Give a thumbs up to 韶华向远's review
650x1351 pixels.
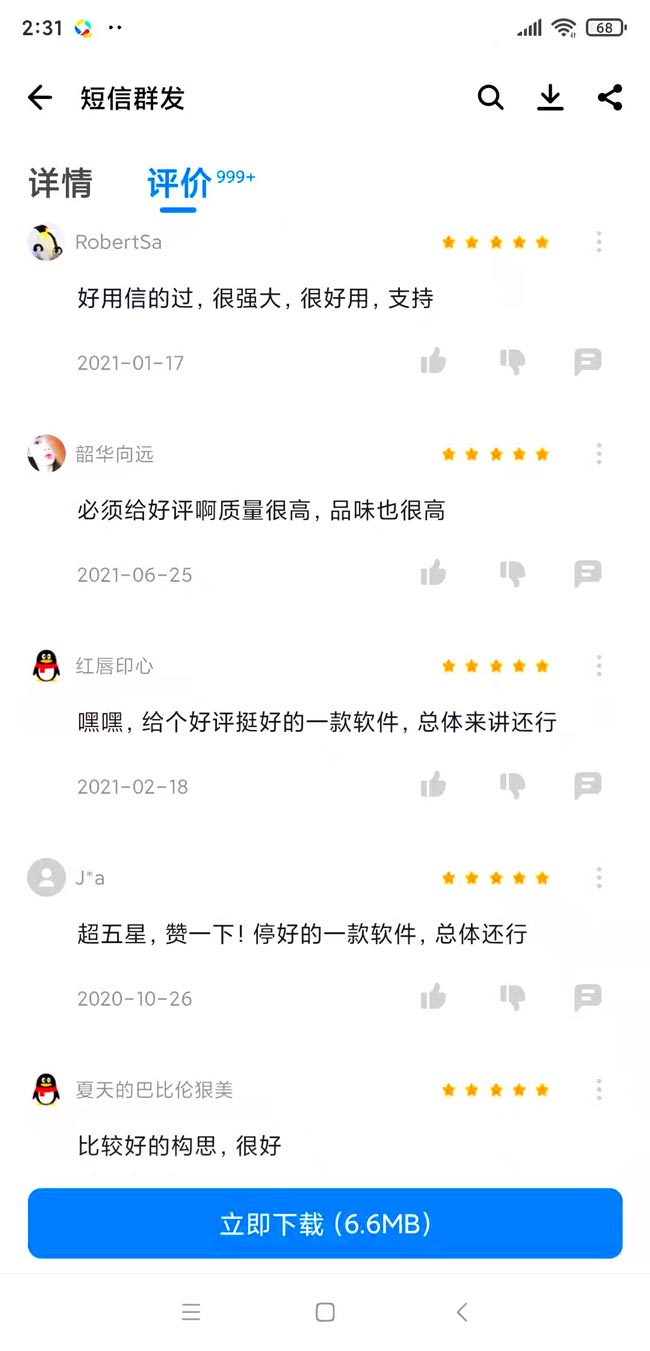pos(433,573)
